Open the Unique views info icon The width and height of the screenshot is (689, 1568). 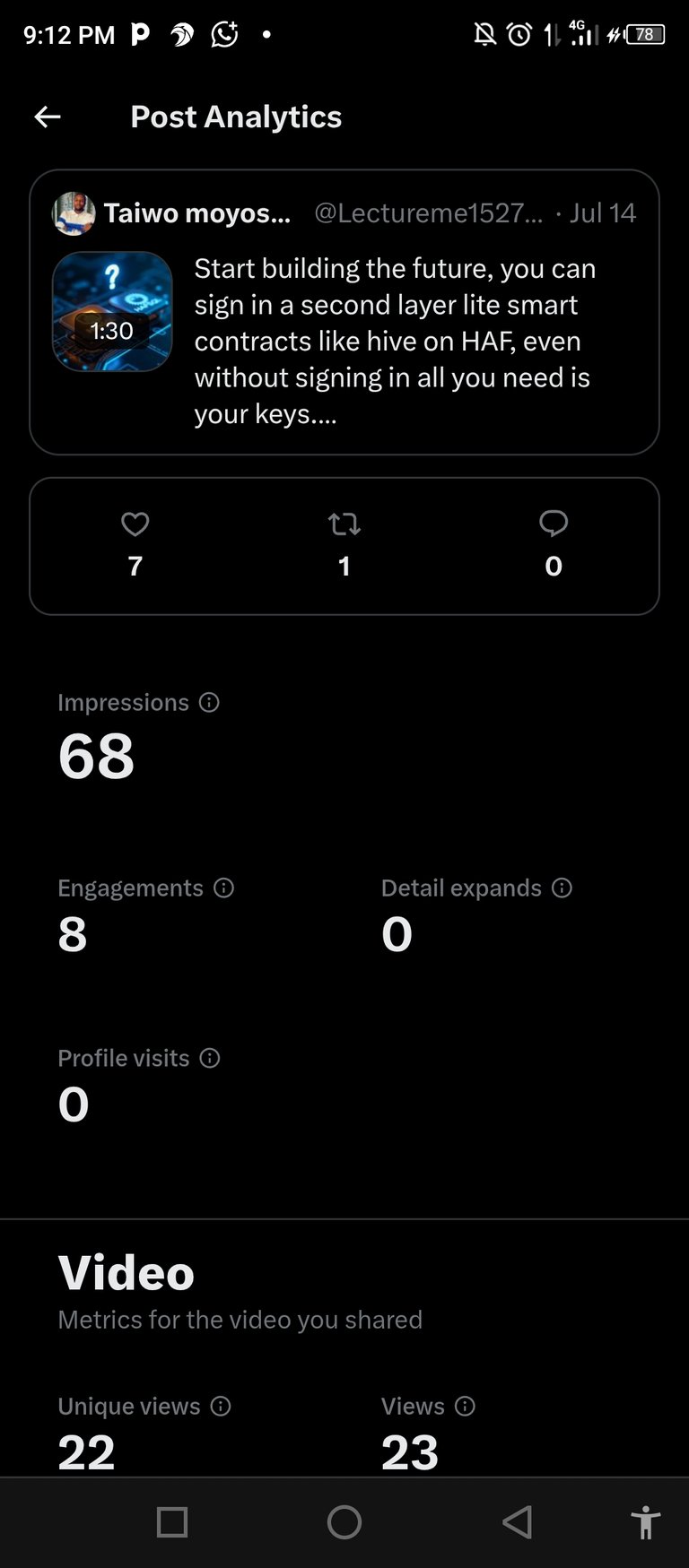[221, 1407]
